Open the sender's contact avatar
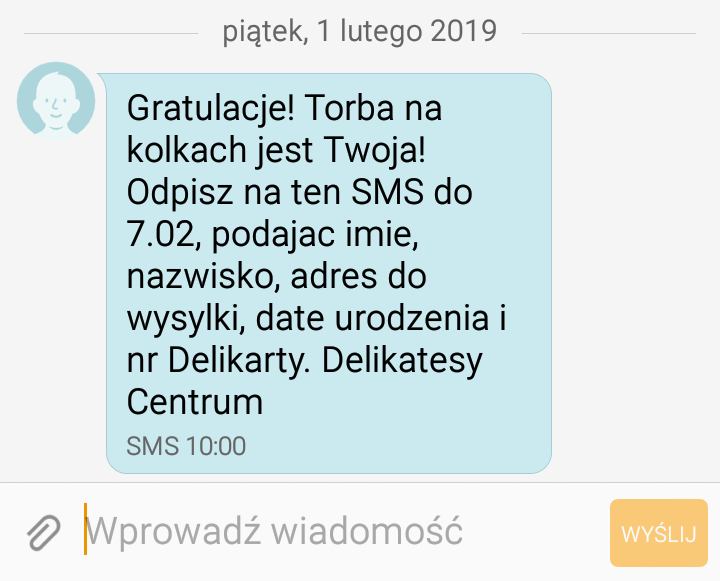Viewport: 720px width, 581px height. [56, 100]
